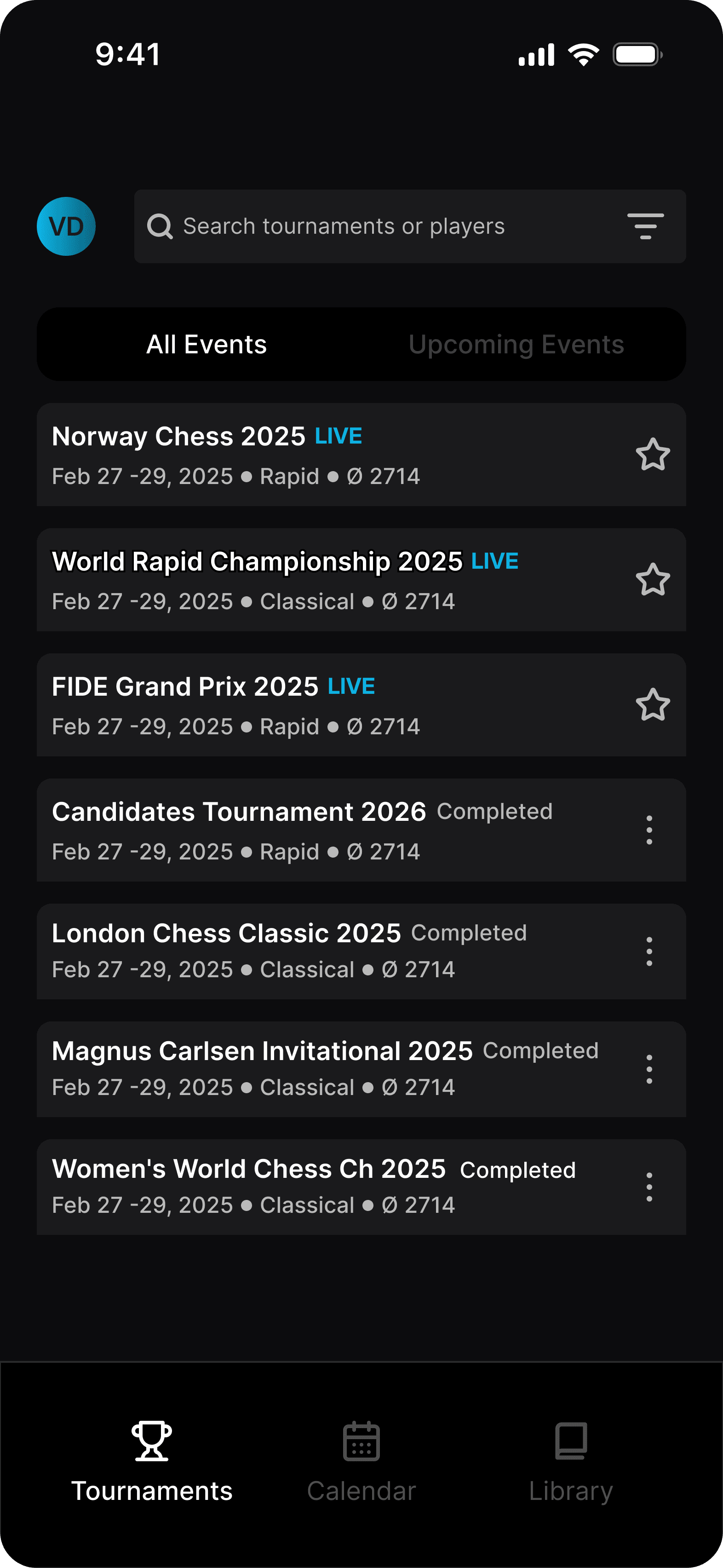Open the World Rapid Championship 2025 event

pos(304,579)
